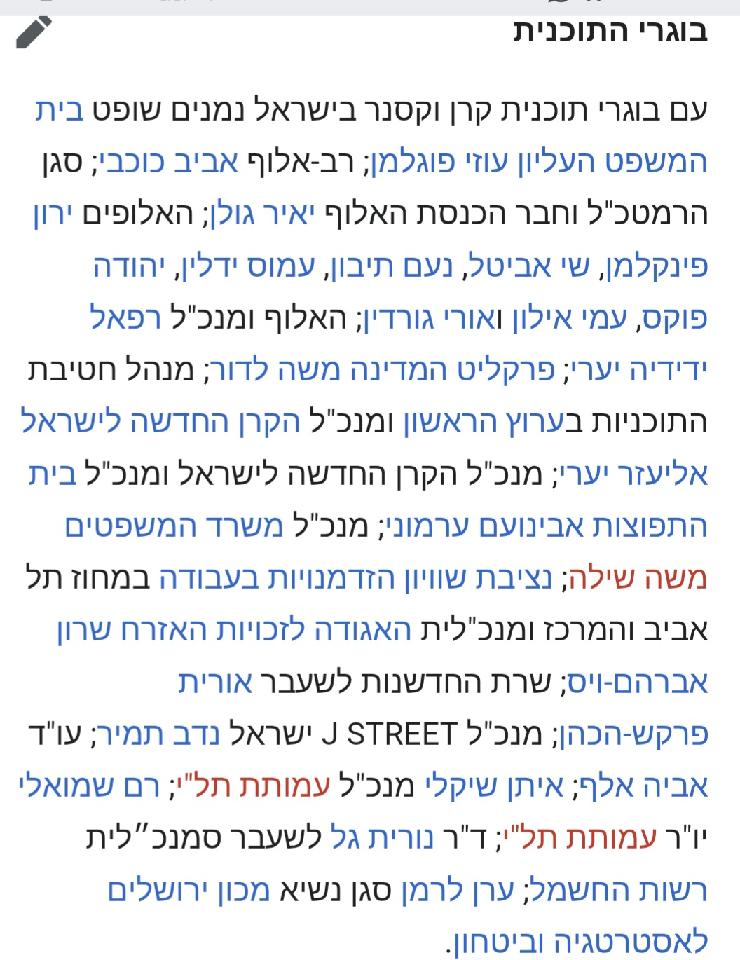Open the red משה שילה link
This screenshot has height=960, width=740.
(651, 578)
